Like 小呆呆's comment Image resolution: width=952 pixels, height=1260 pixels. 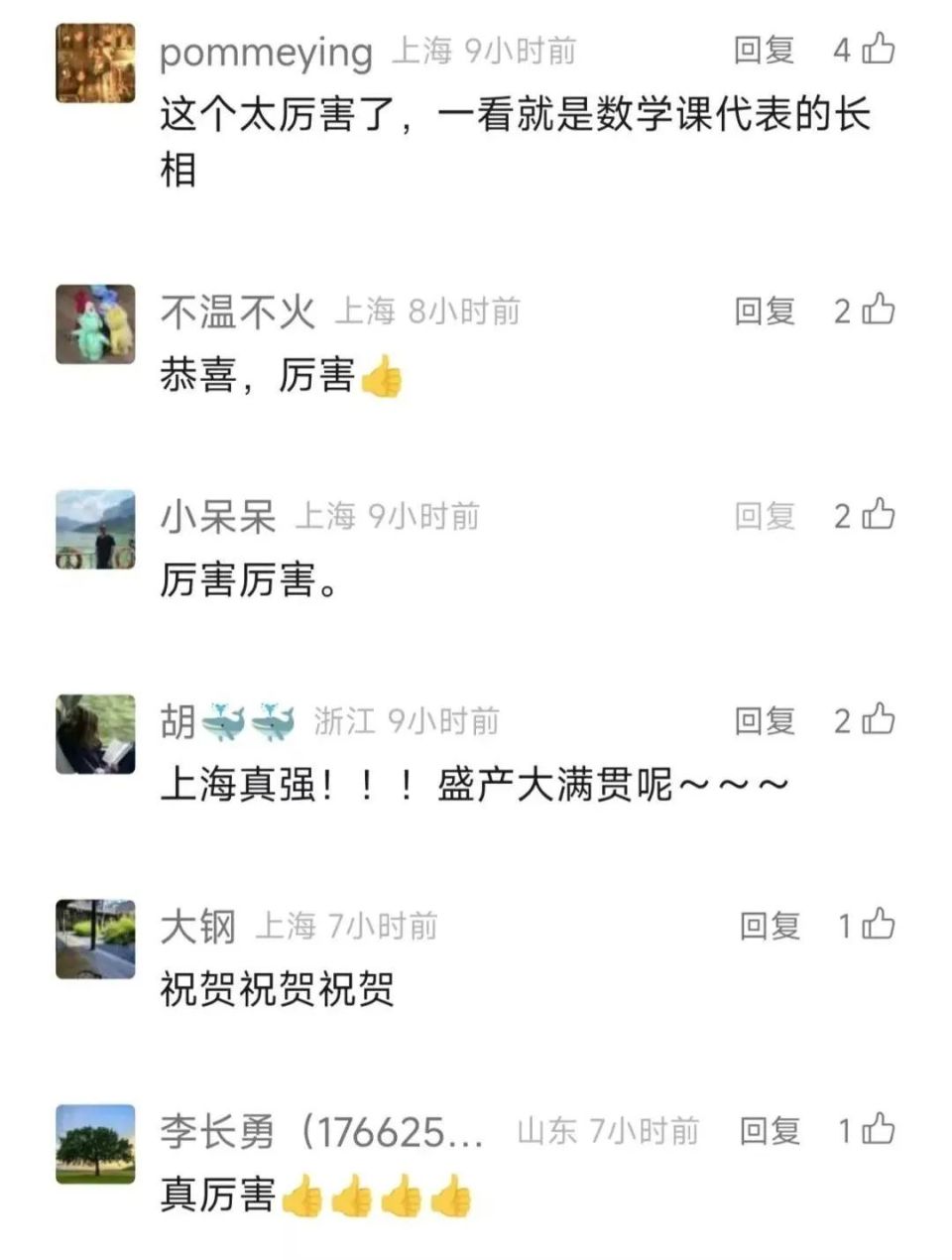coord(878,515)
